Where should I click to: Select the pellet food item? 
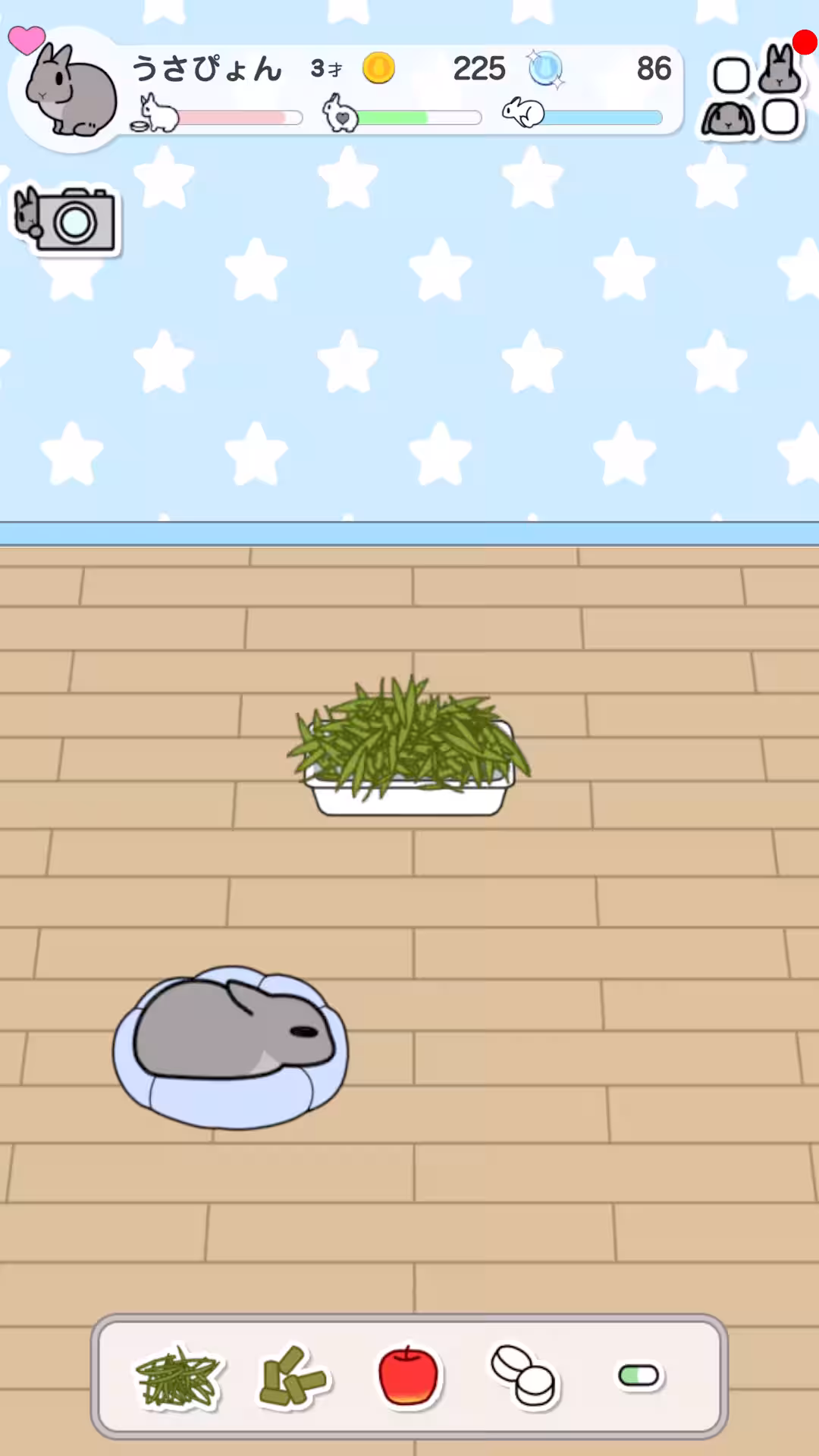point(293,1376)
